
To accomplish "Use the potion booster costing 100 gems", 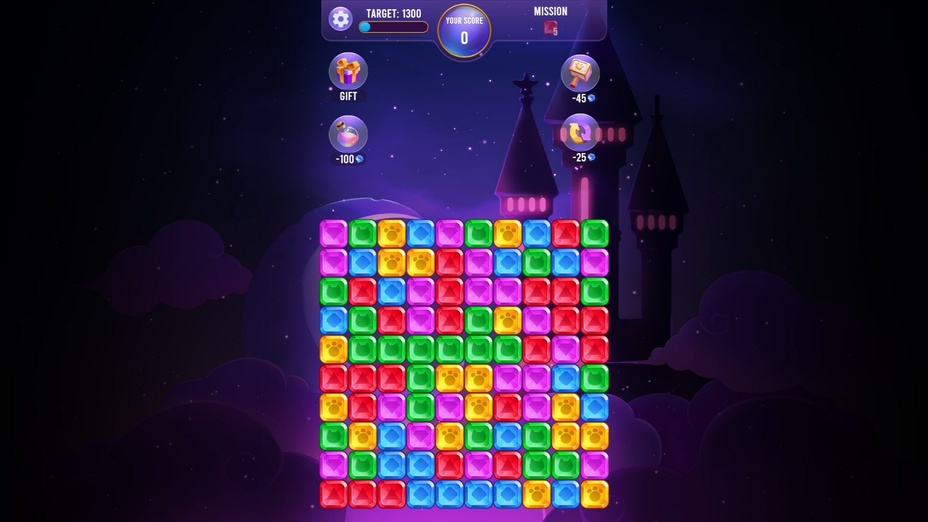I will click(x=348, y=134).
